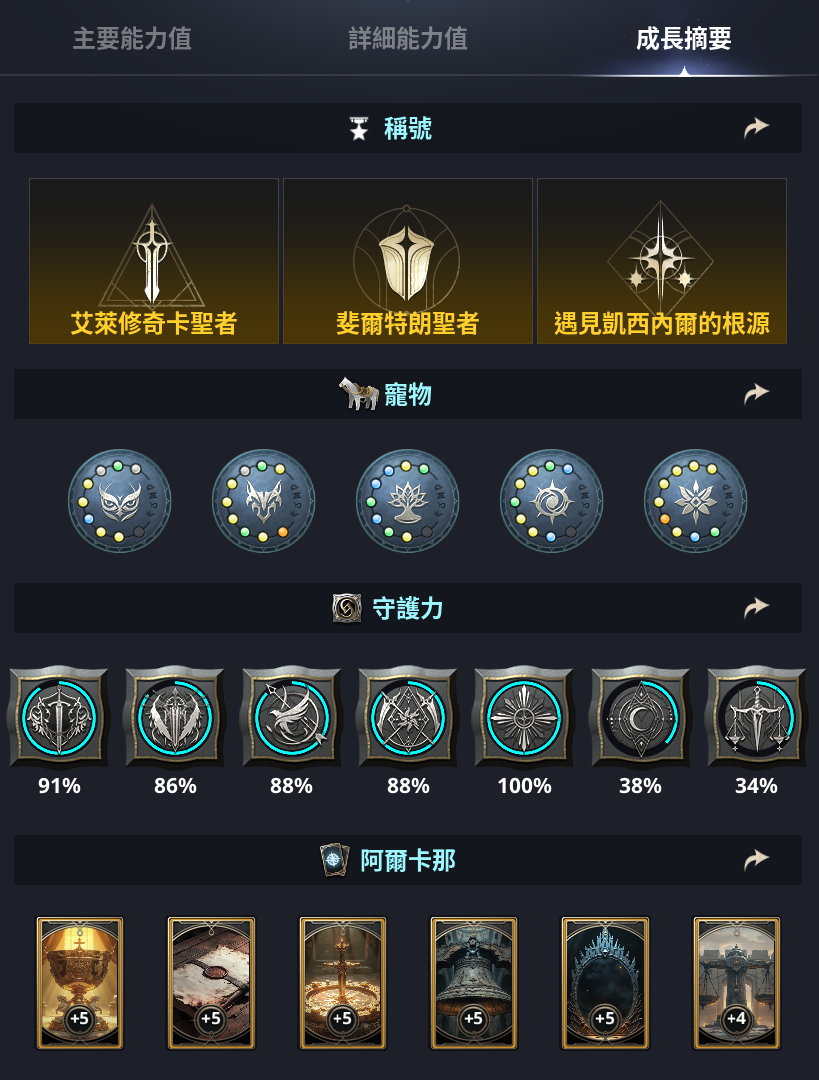View the bell arcana card
Screen dimensions: 819x1080
(474, 983)
